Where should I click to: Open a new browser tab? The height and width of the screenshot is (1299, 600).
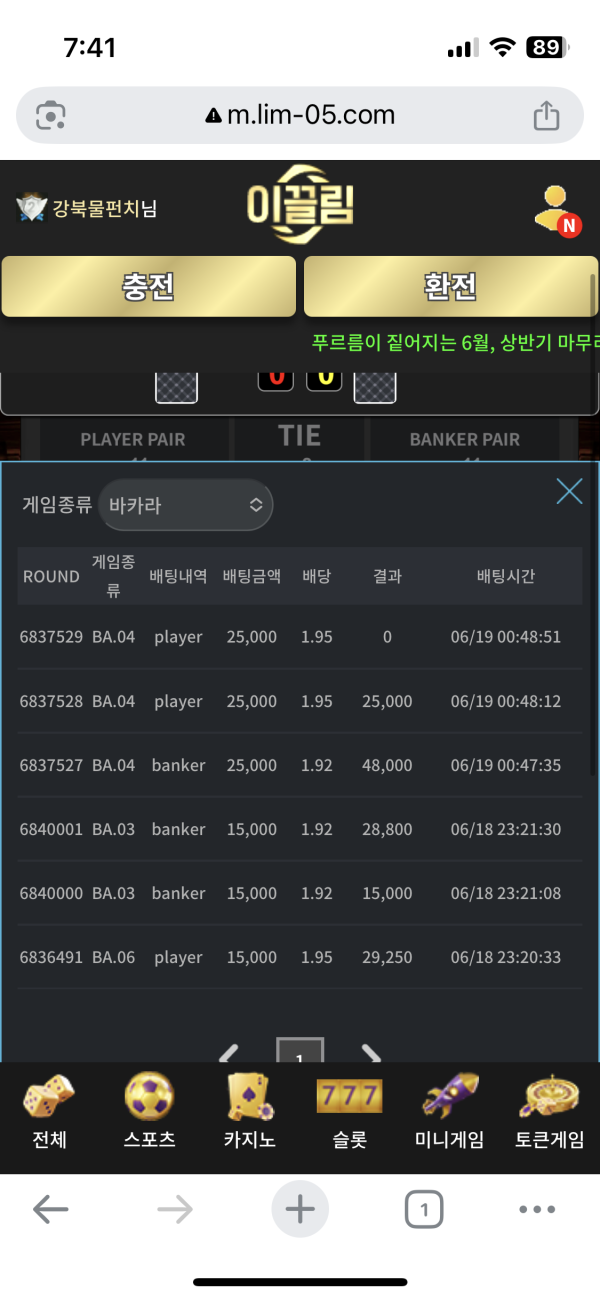(300, 1210)
